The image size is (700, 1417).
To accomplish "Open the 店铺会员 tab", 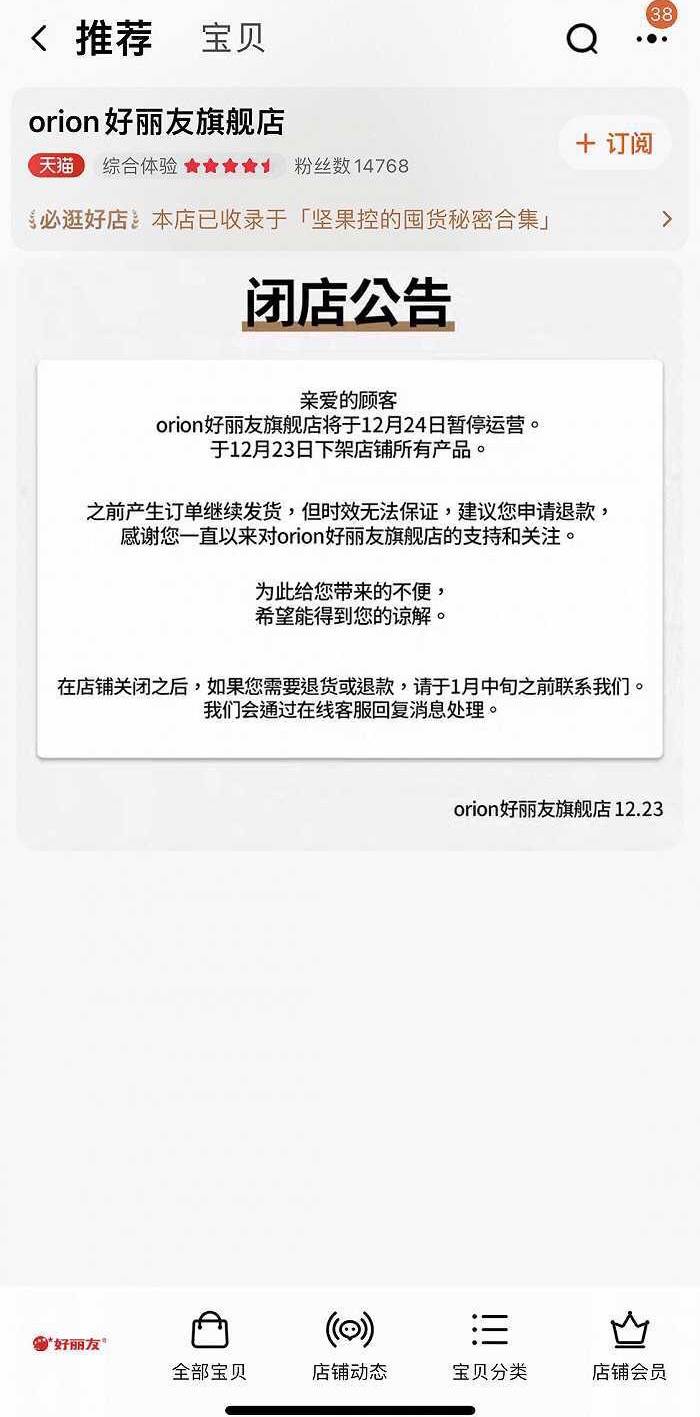I will click(629, 1345).
